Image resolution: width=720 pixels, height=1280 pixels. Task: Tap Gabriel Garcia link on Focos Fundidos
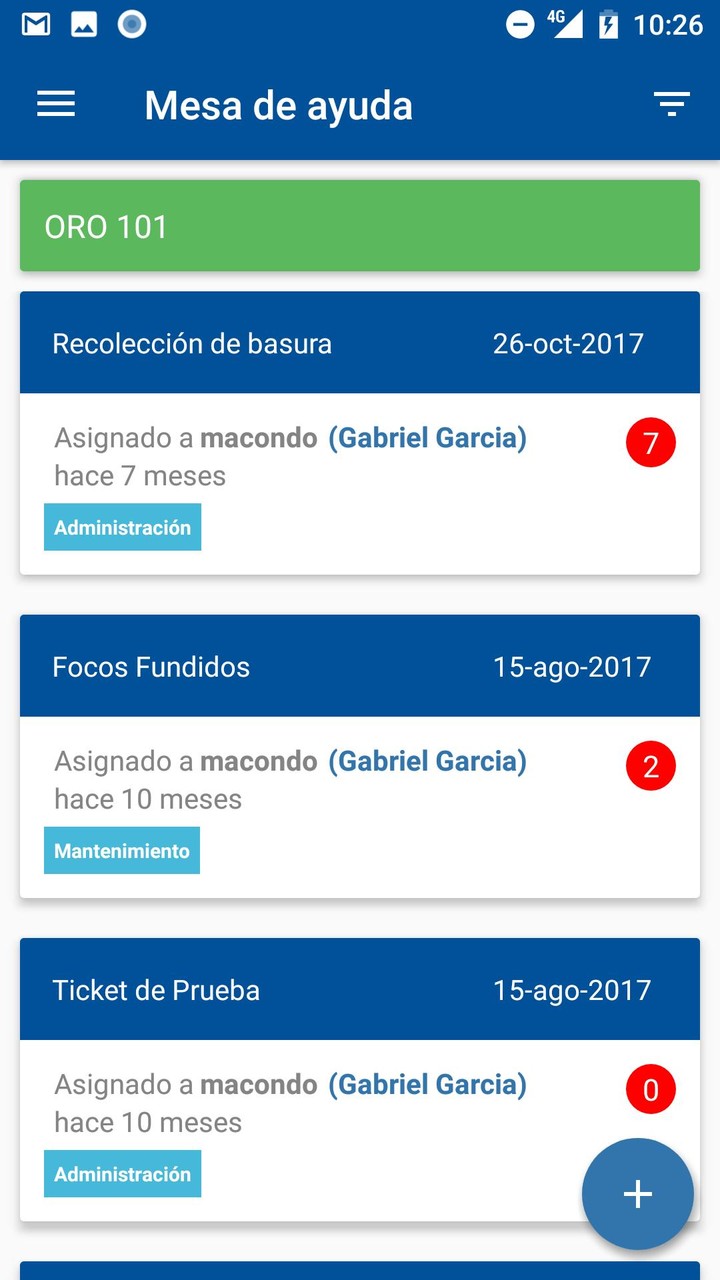[430, 761]
